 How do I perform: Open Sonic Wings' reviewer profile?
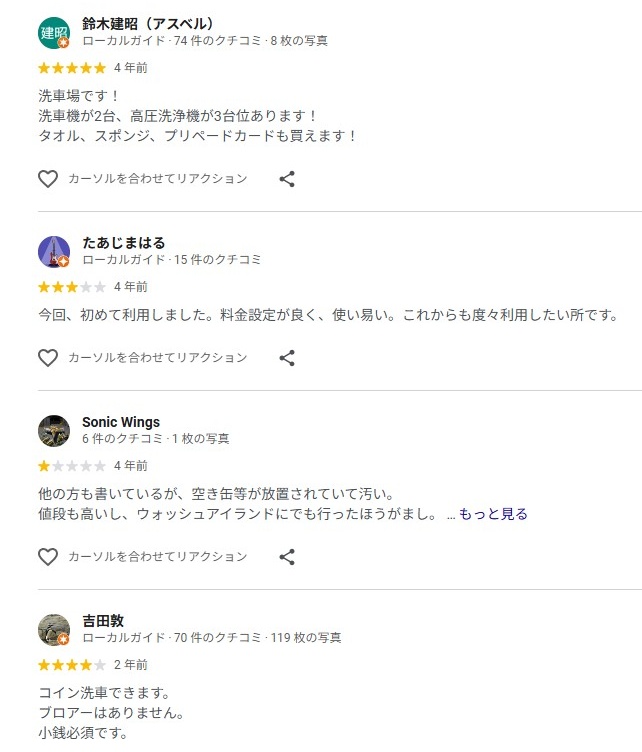[x=120, y=422]
